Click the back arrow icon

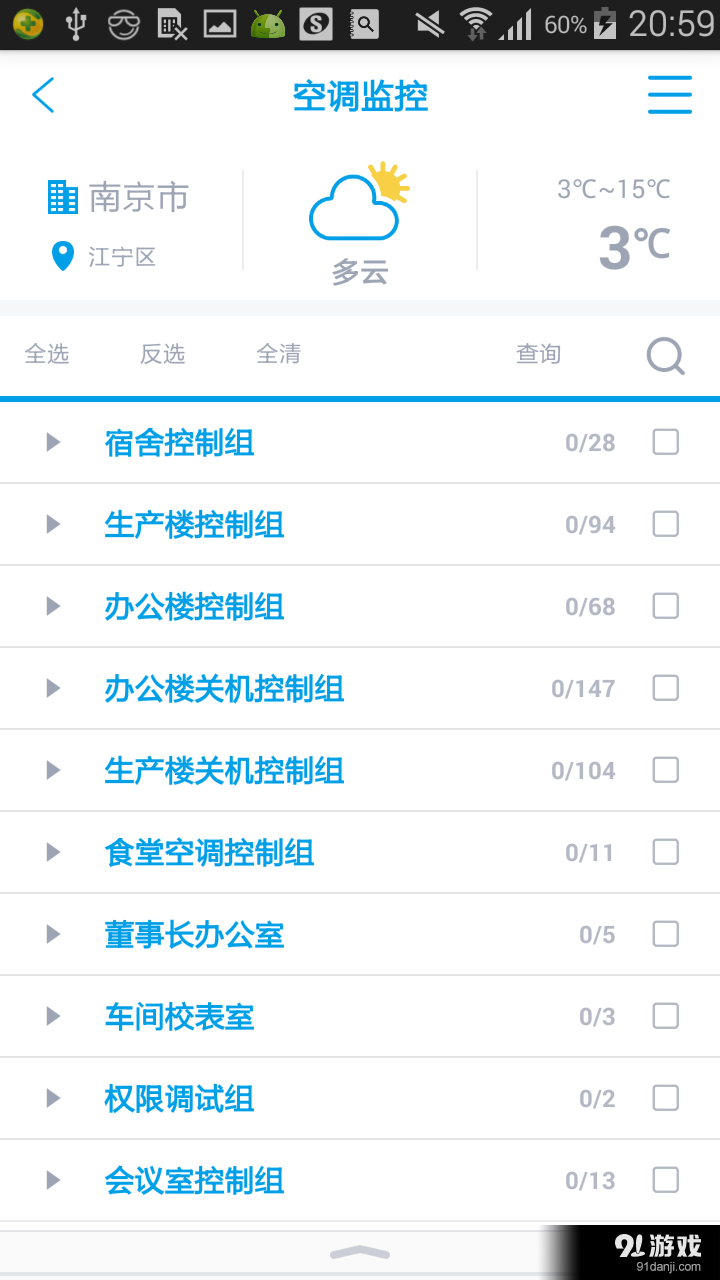pos(42,95)
